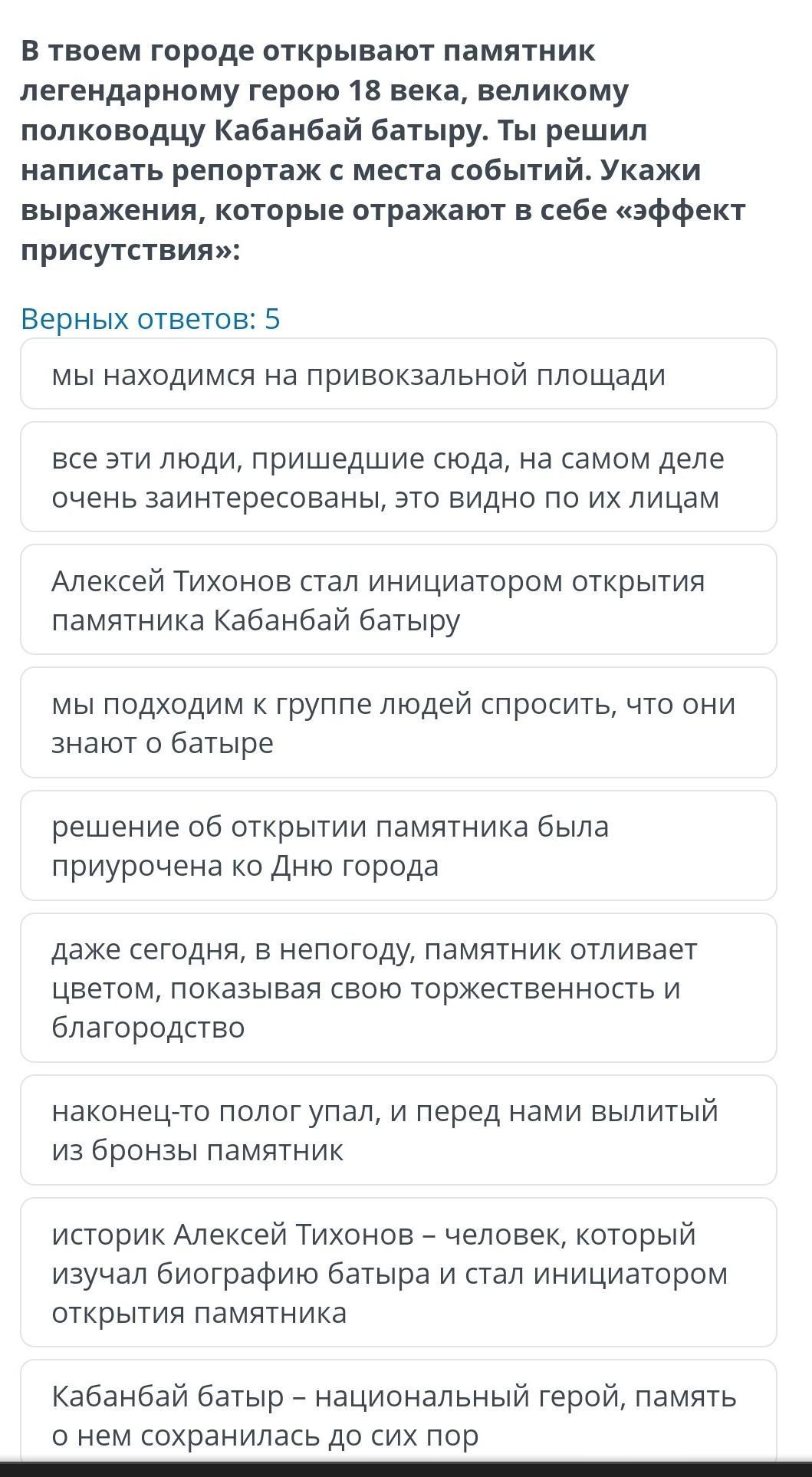Select option starting 'историк Алексей Тихонов – человек'
Image resolution: width=812 pixels, height=1477 pixels.
point(398,1273)
